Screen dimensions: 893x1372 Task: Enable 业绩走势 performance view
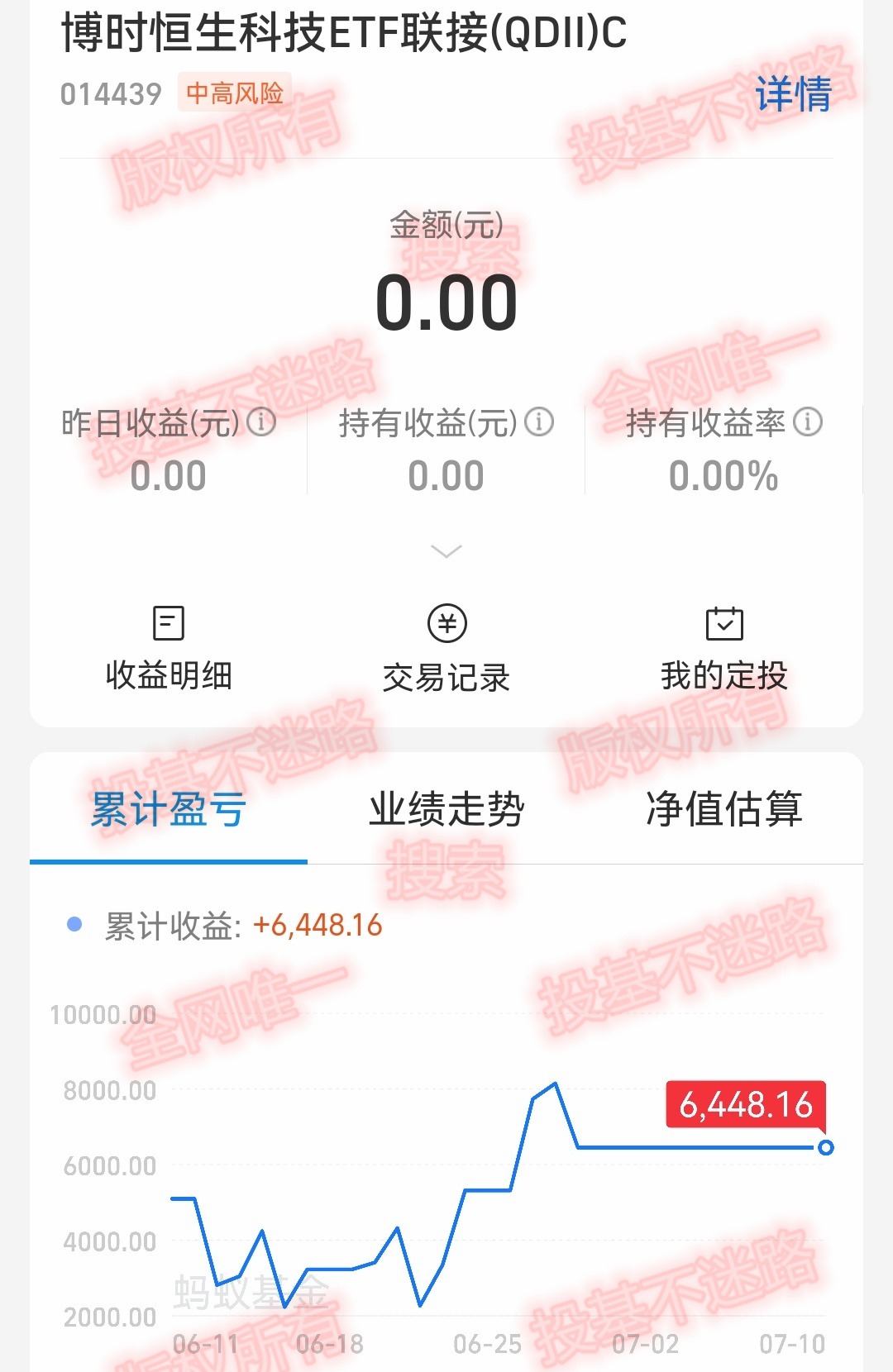point(446,811)
